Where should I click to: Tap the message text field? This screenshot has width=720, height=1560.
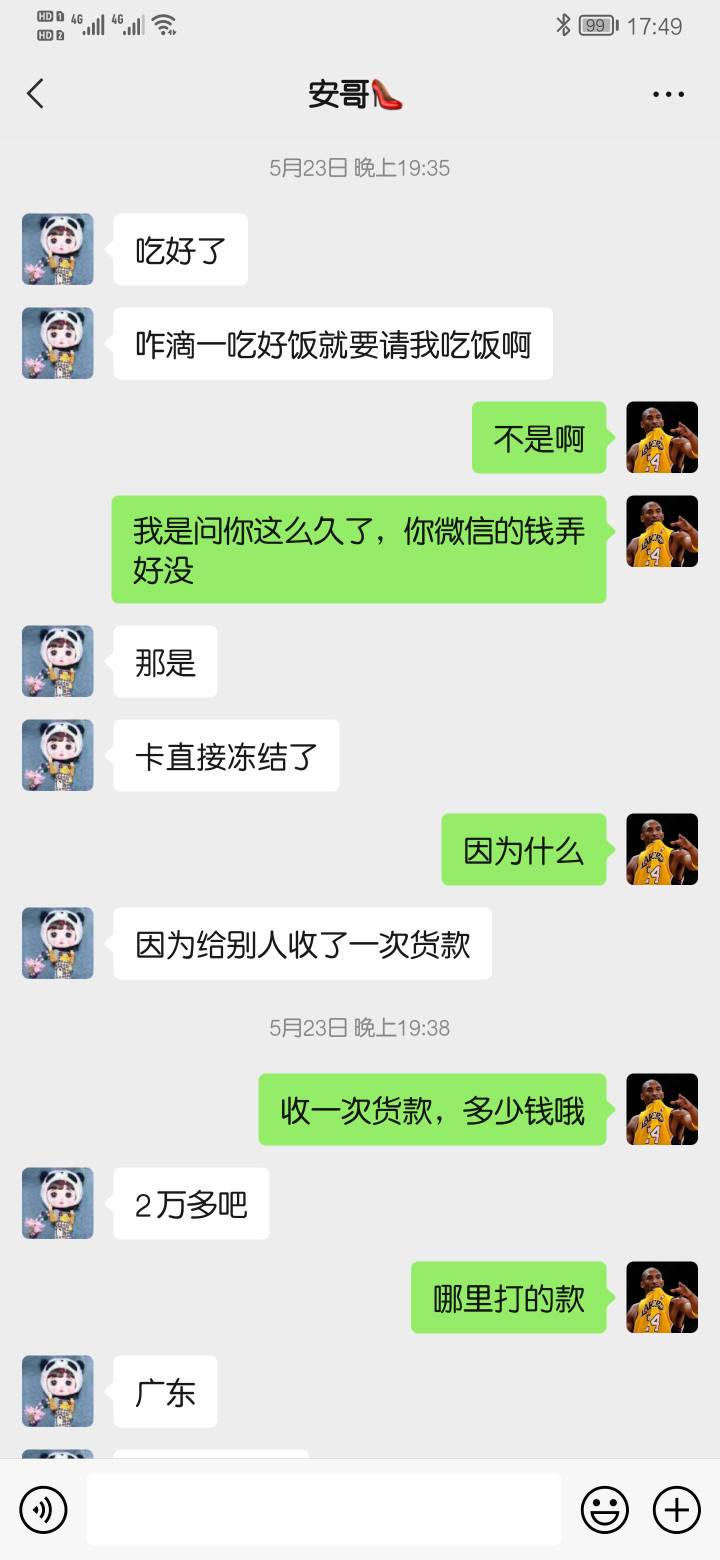(x=323, y=1509)
